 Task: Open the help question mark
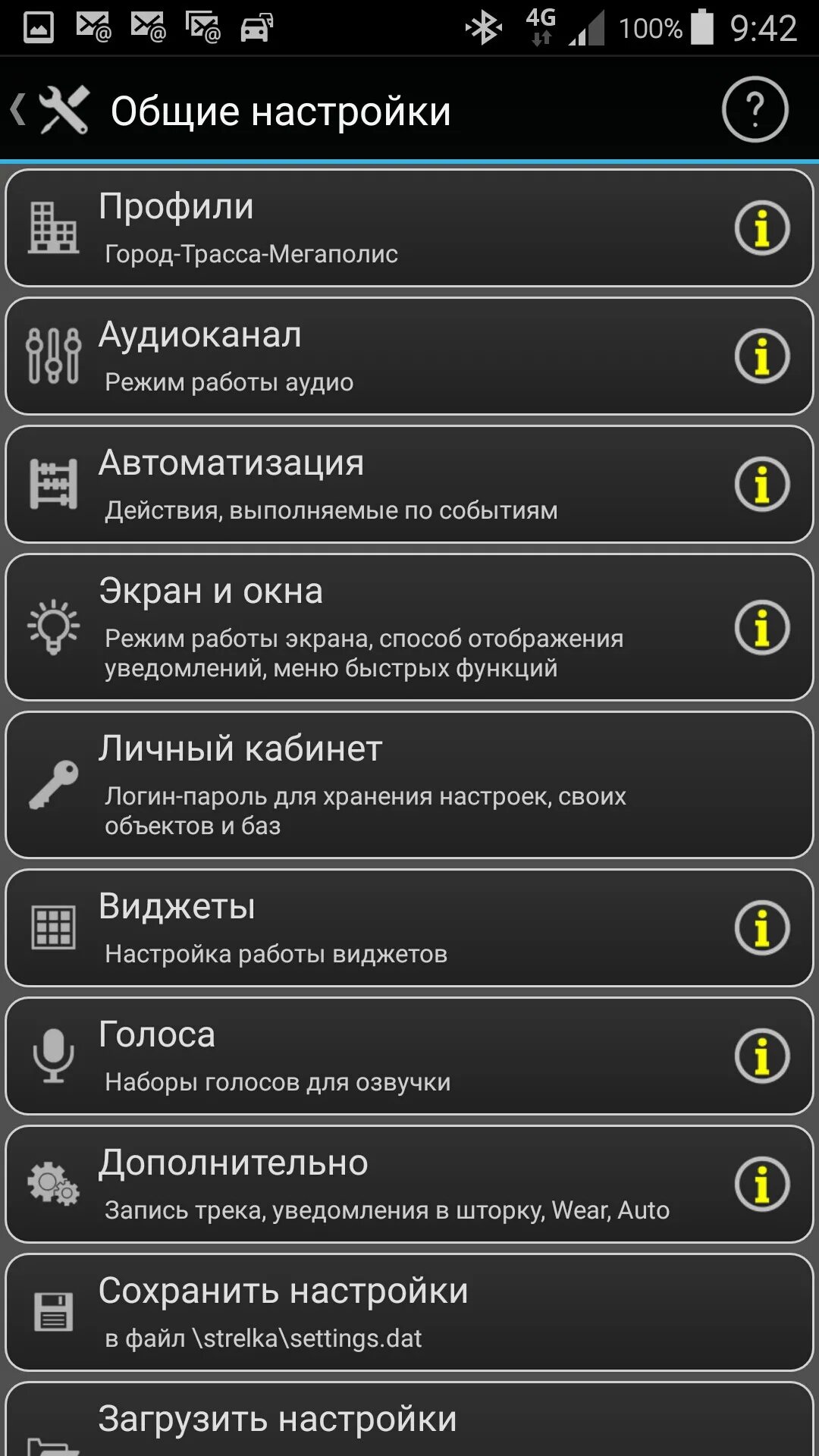[x=755, y=110]
